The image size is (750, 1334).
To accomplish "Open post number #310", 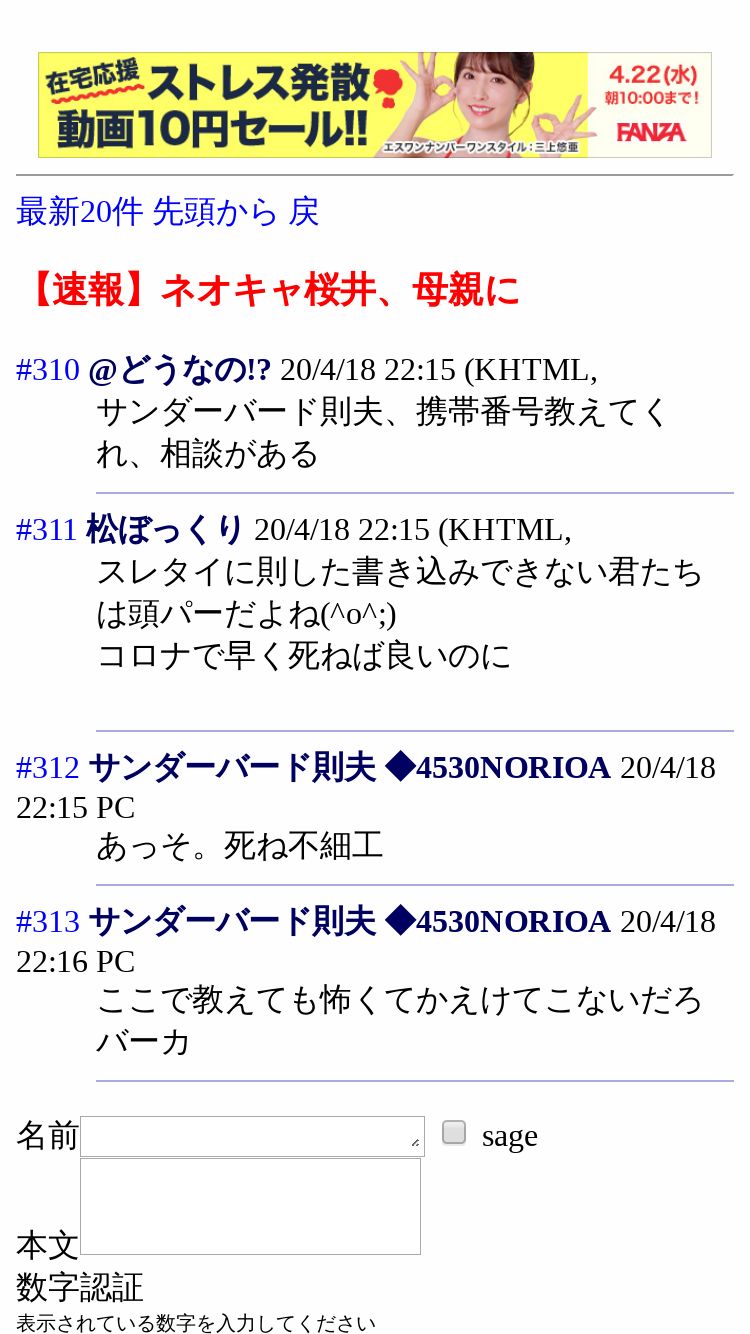I will tap(48, 370).
